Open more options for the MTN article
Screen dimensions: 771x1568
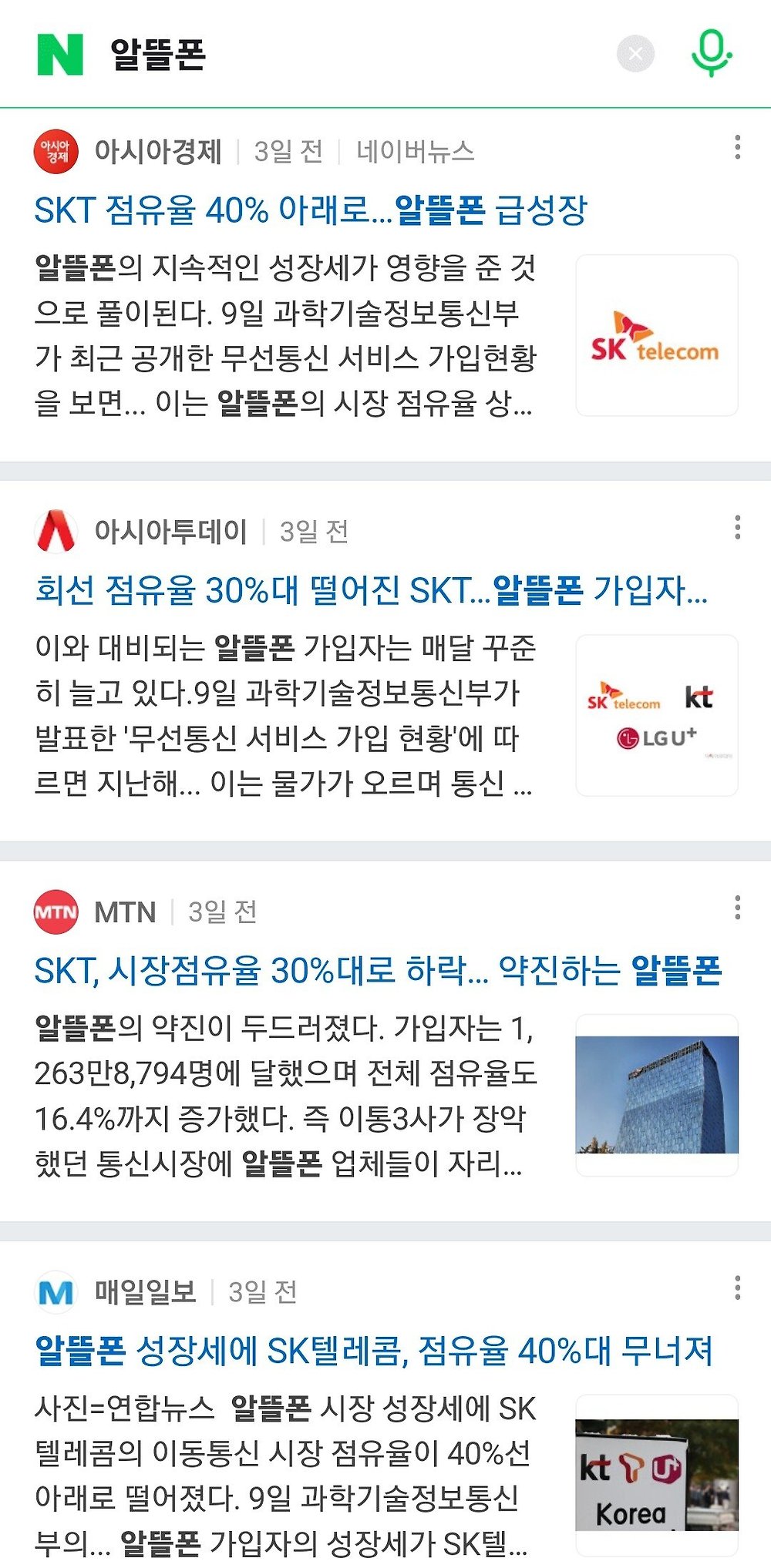[x=738, y=908]
